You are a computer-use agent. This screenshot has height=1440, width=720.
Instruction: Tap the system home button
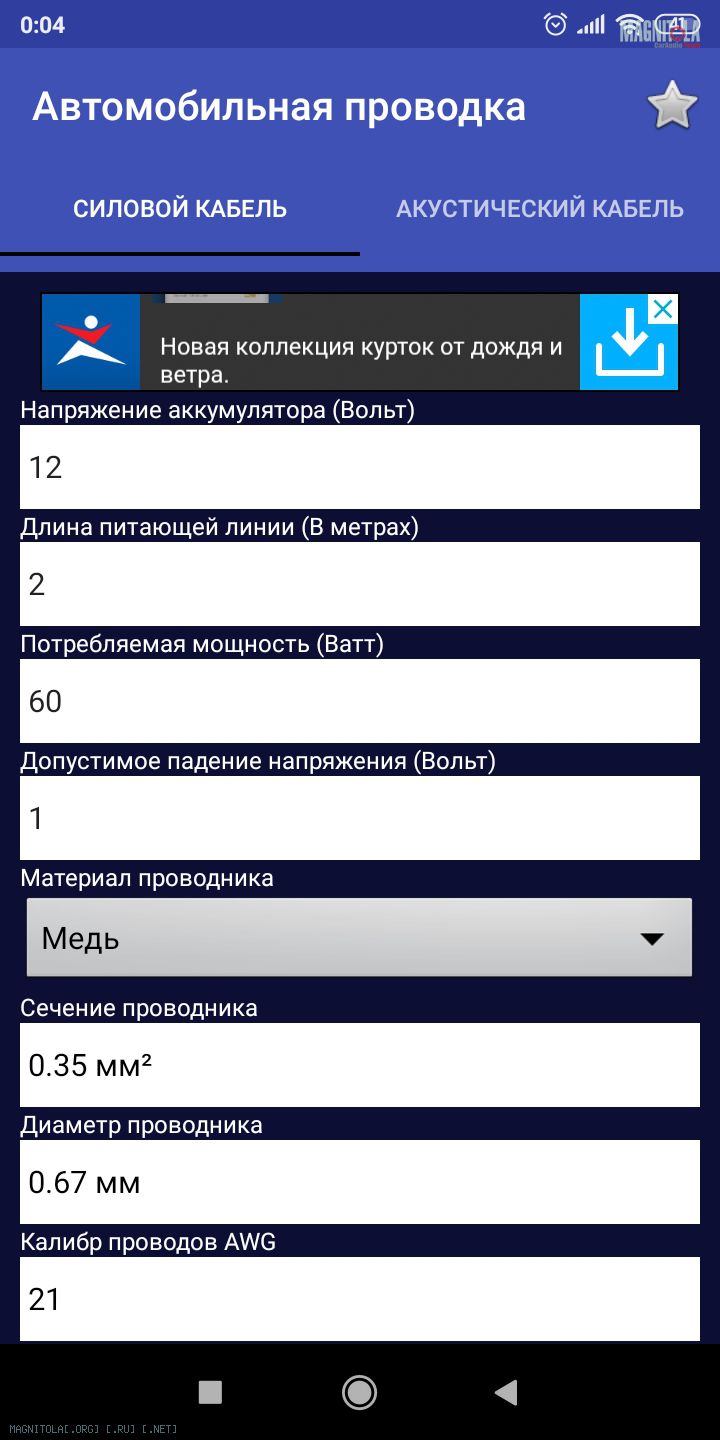[x=359, y=1392]
